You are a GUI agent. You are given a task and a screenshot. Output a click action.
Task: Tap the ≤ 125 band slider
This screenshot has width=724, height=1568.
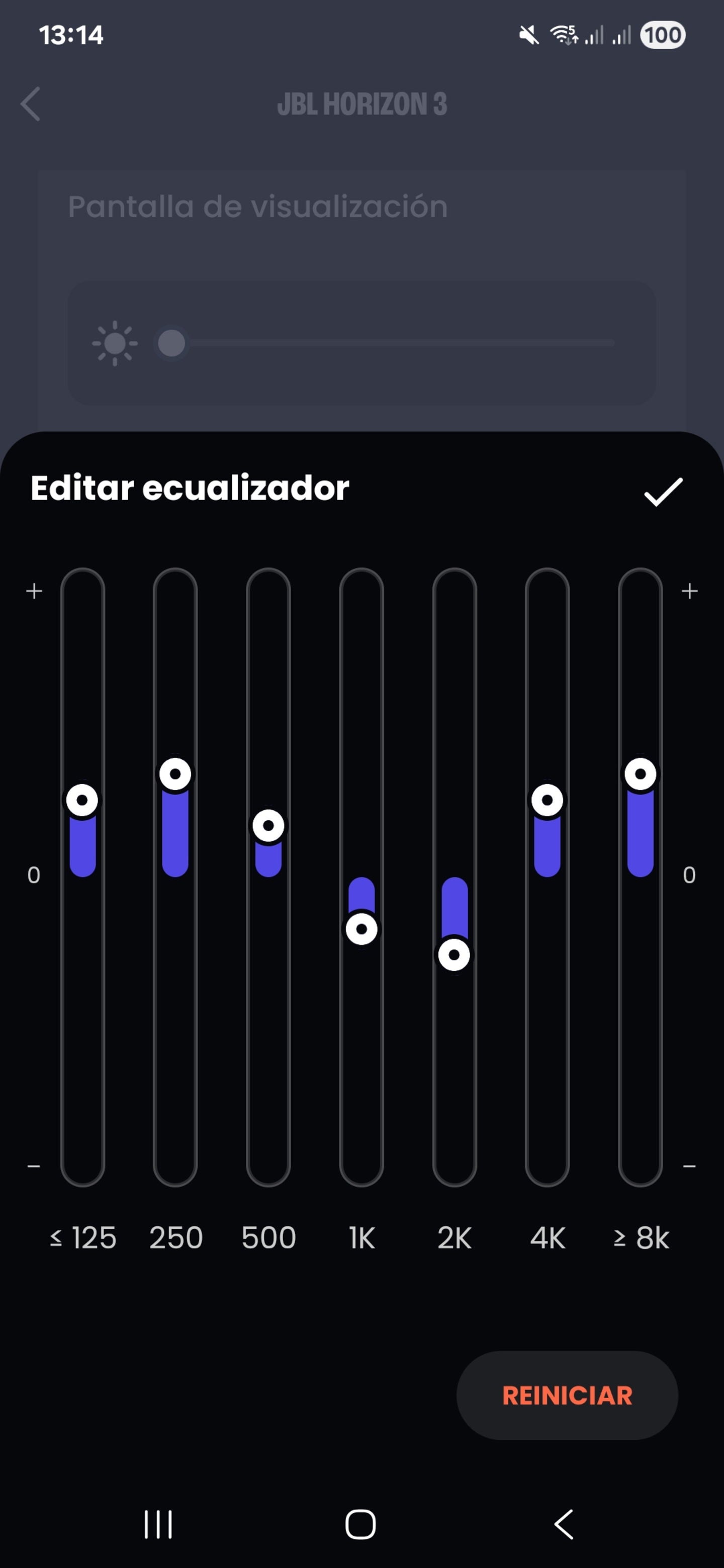(82, 801)
